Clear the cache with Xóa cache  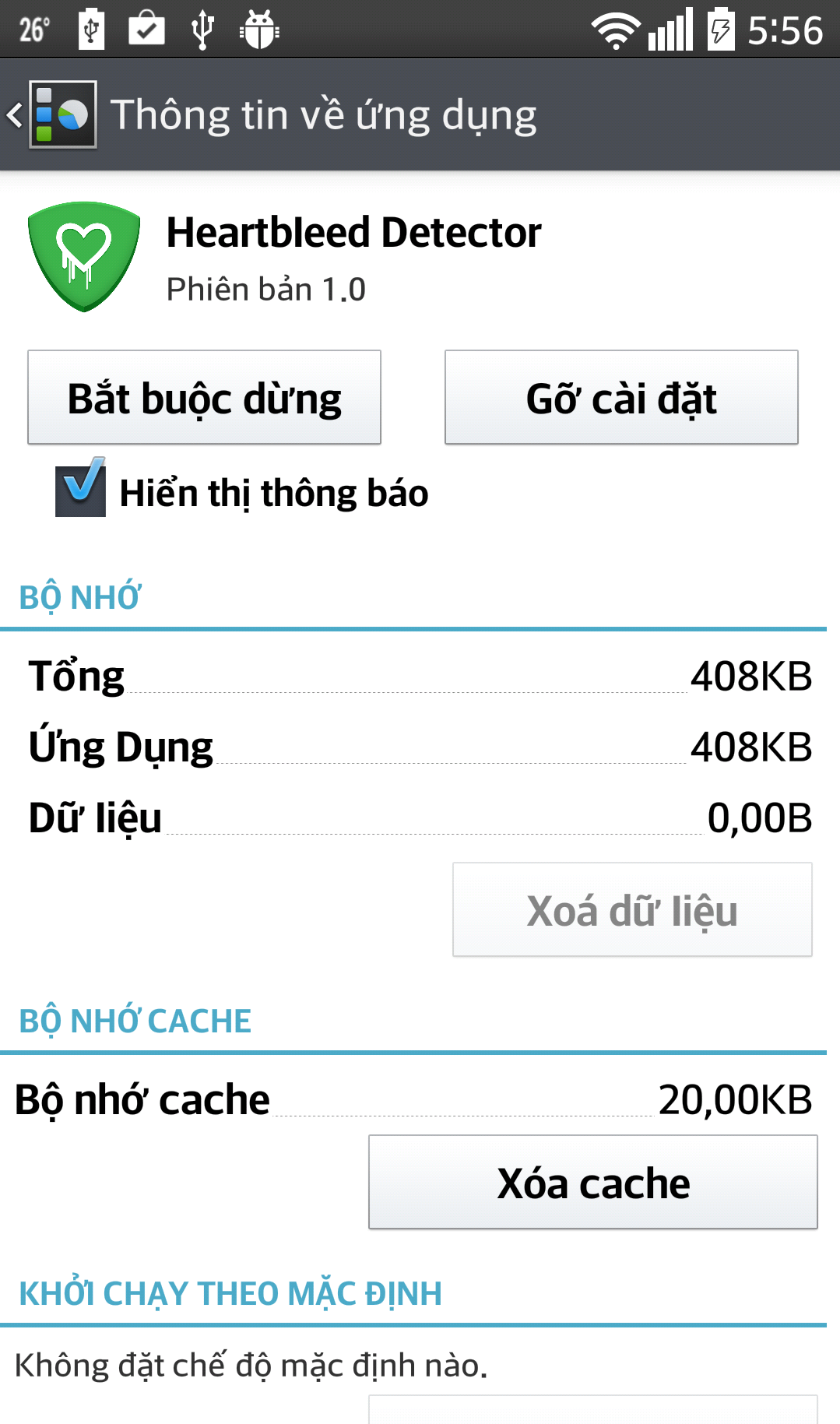[592, 1183]
